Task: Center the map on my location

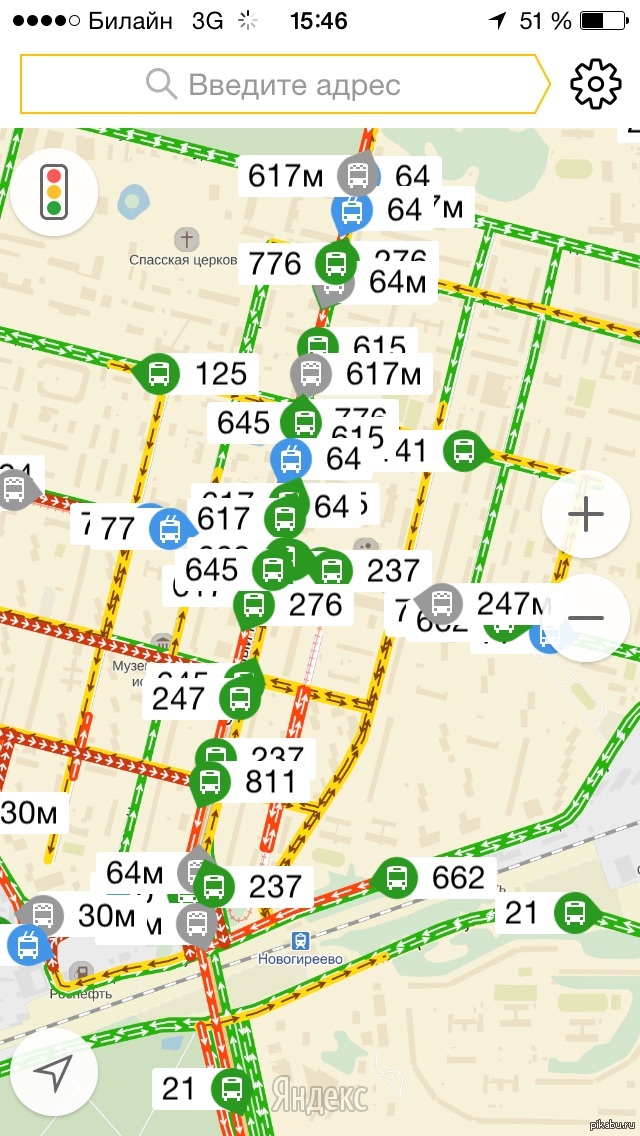Action: [54, 1073]
